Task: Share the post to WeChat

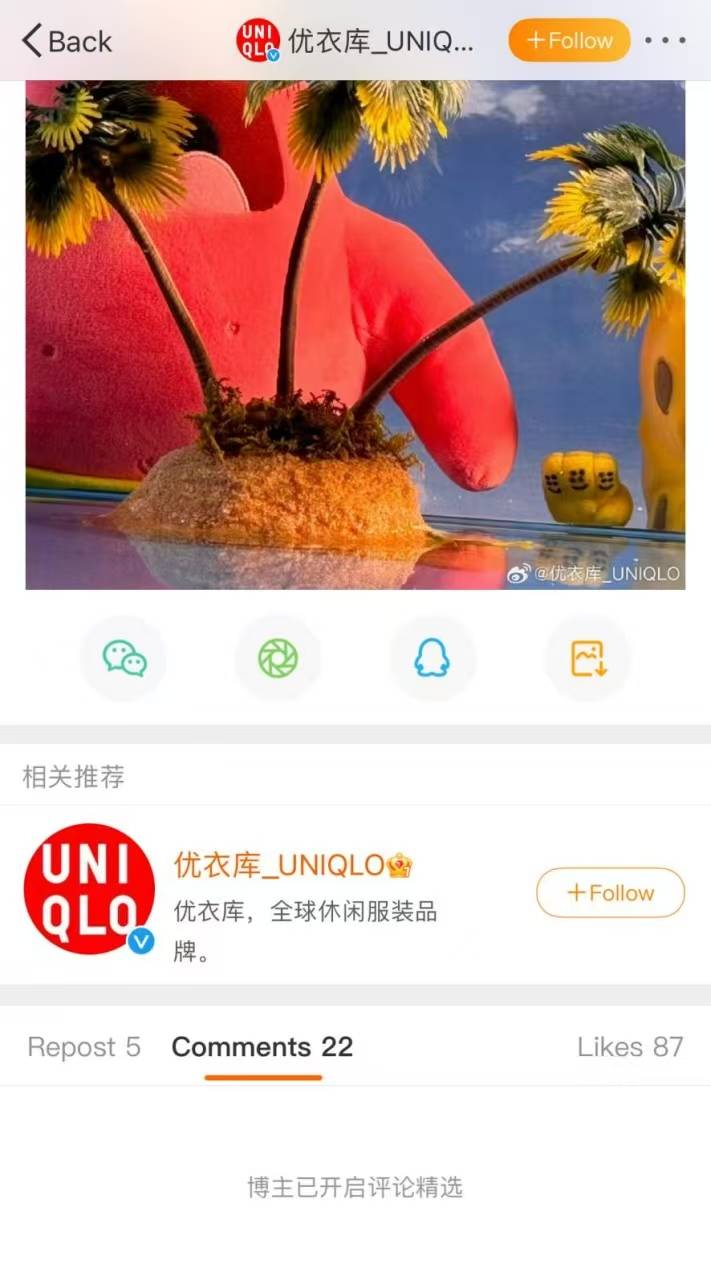Action: [x=124, y=658]
